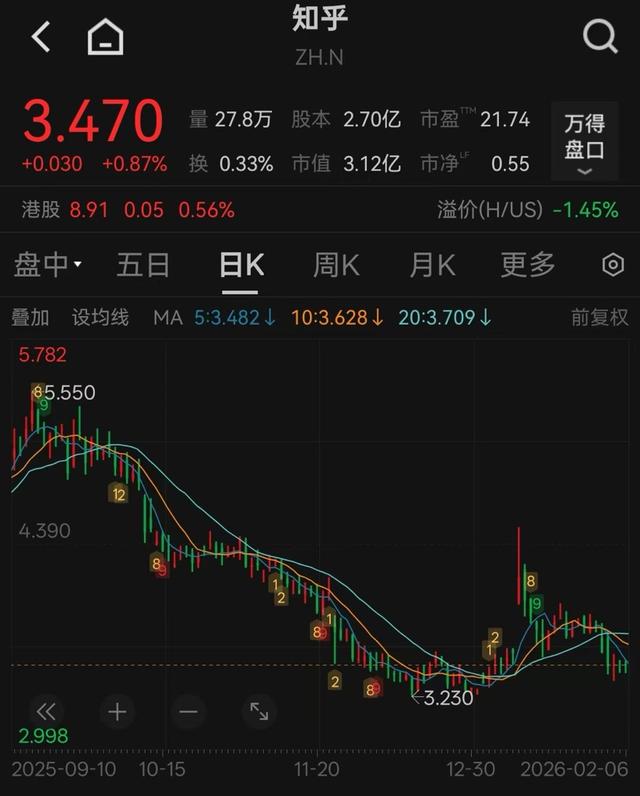Image resolution: width=640 pixels, height=796 pixels.
Task: Go back with the top-left arrow
Action: tap(41, 38)
